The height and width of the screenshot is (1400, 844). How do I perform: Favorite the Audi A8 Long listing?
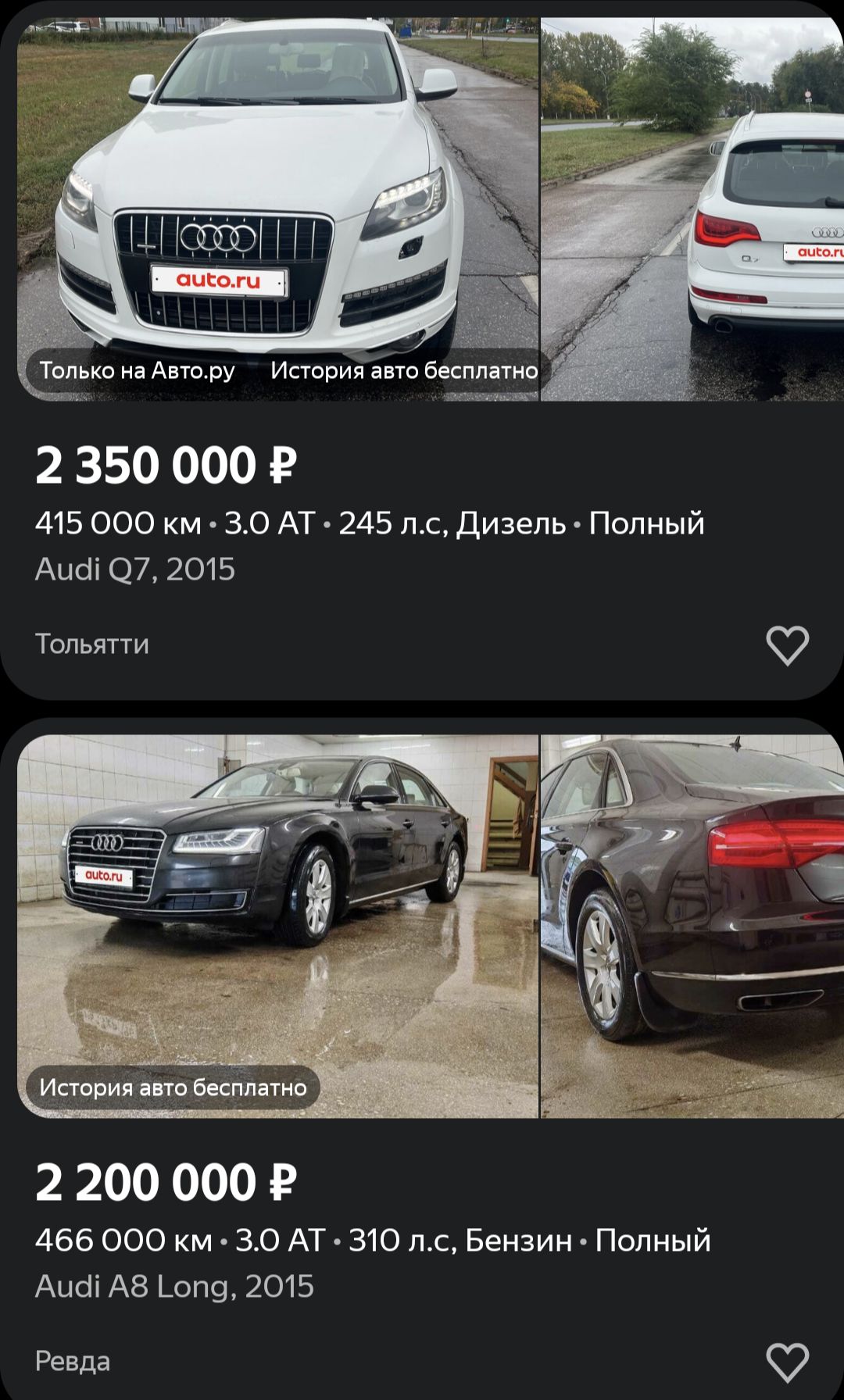(x=787, y=1362)
